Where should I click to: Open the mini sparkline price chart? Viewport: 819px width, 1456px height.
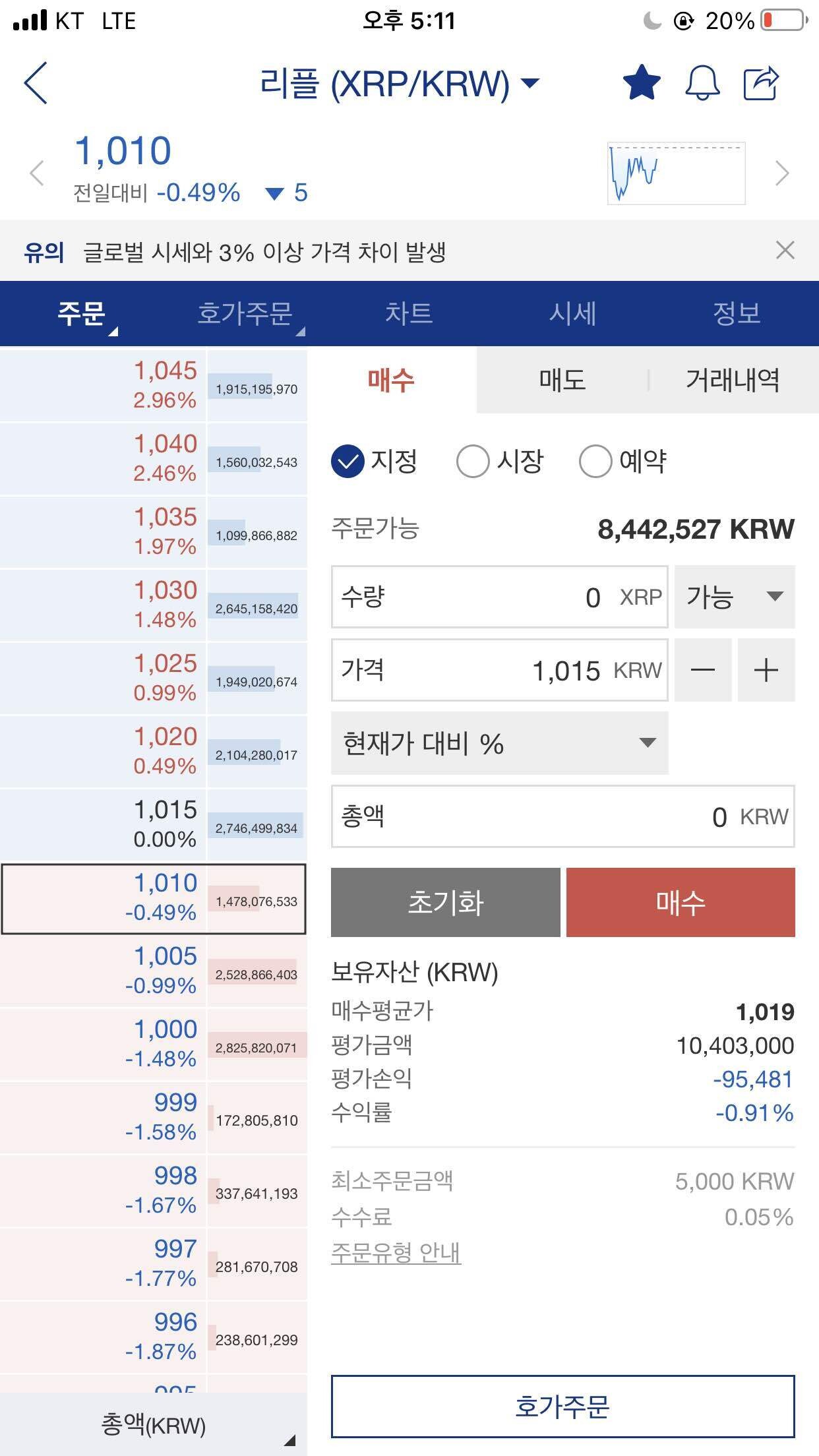(x=675, y=173)
